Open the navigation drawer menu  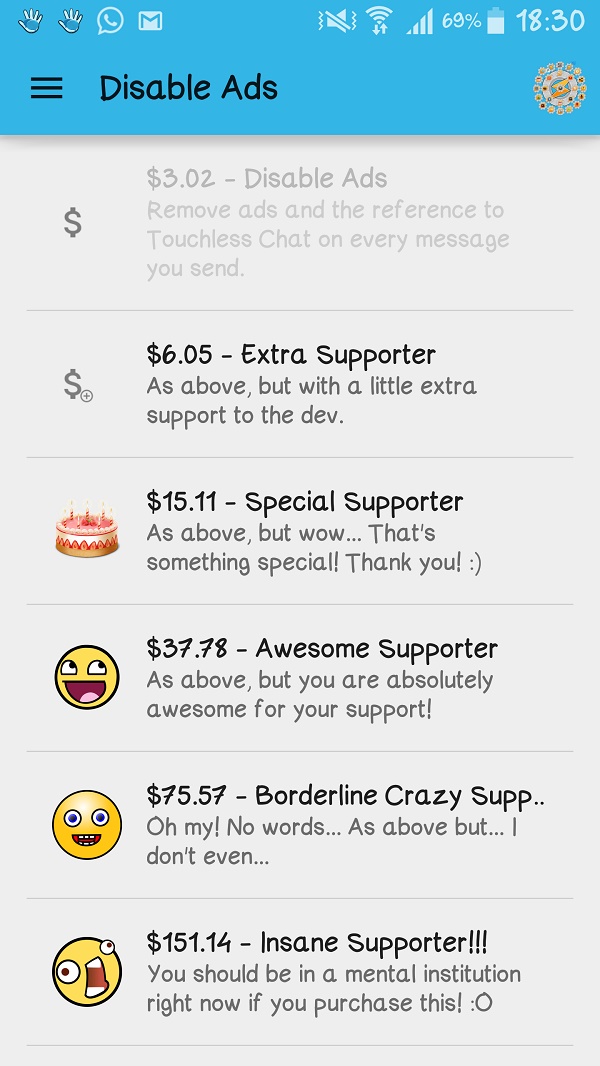(x=47, y=89)
